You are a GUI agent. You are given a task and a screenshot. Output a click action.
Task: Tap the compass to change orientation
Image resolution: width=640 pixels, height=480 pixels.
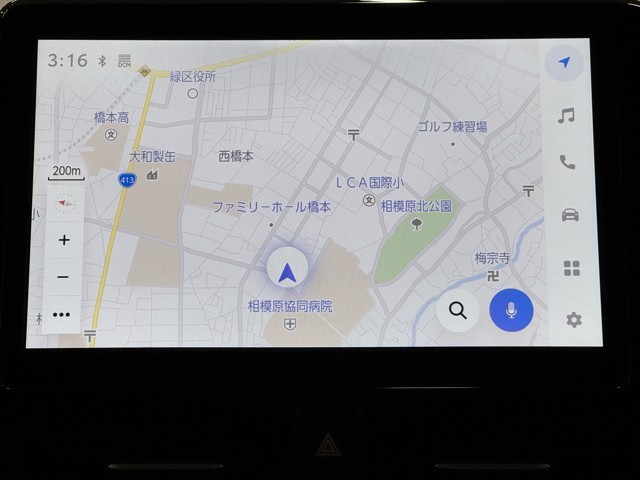coord(65,203)
